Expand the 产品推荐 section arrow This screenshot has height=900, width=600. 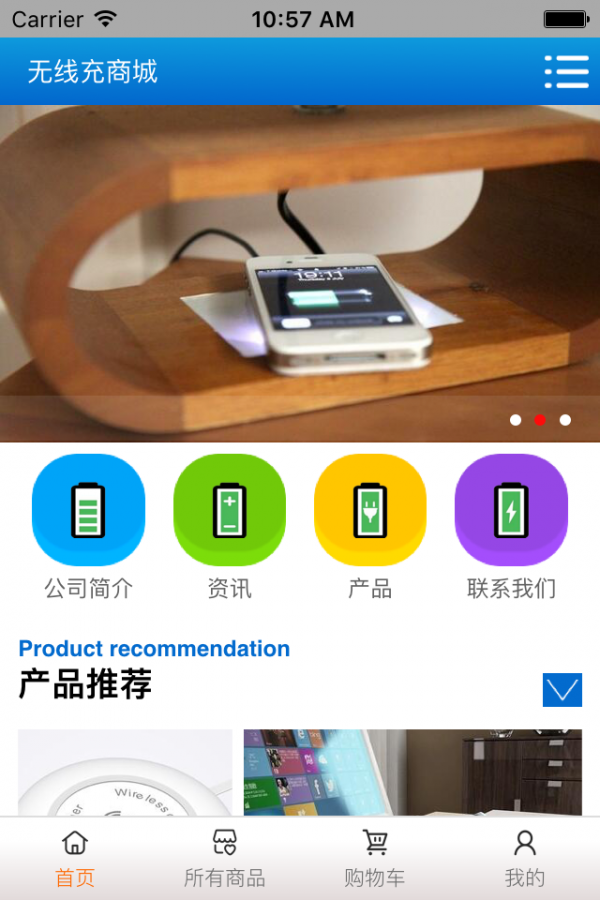tap(562, 690)
